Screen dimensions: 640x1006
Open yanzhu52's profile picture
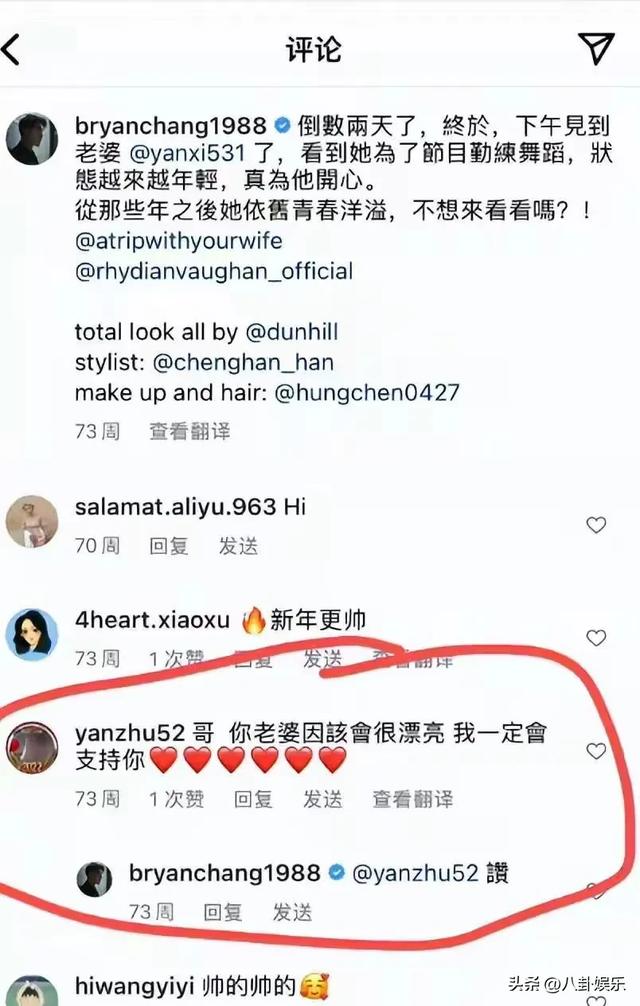32,749
